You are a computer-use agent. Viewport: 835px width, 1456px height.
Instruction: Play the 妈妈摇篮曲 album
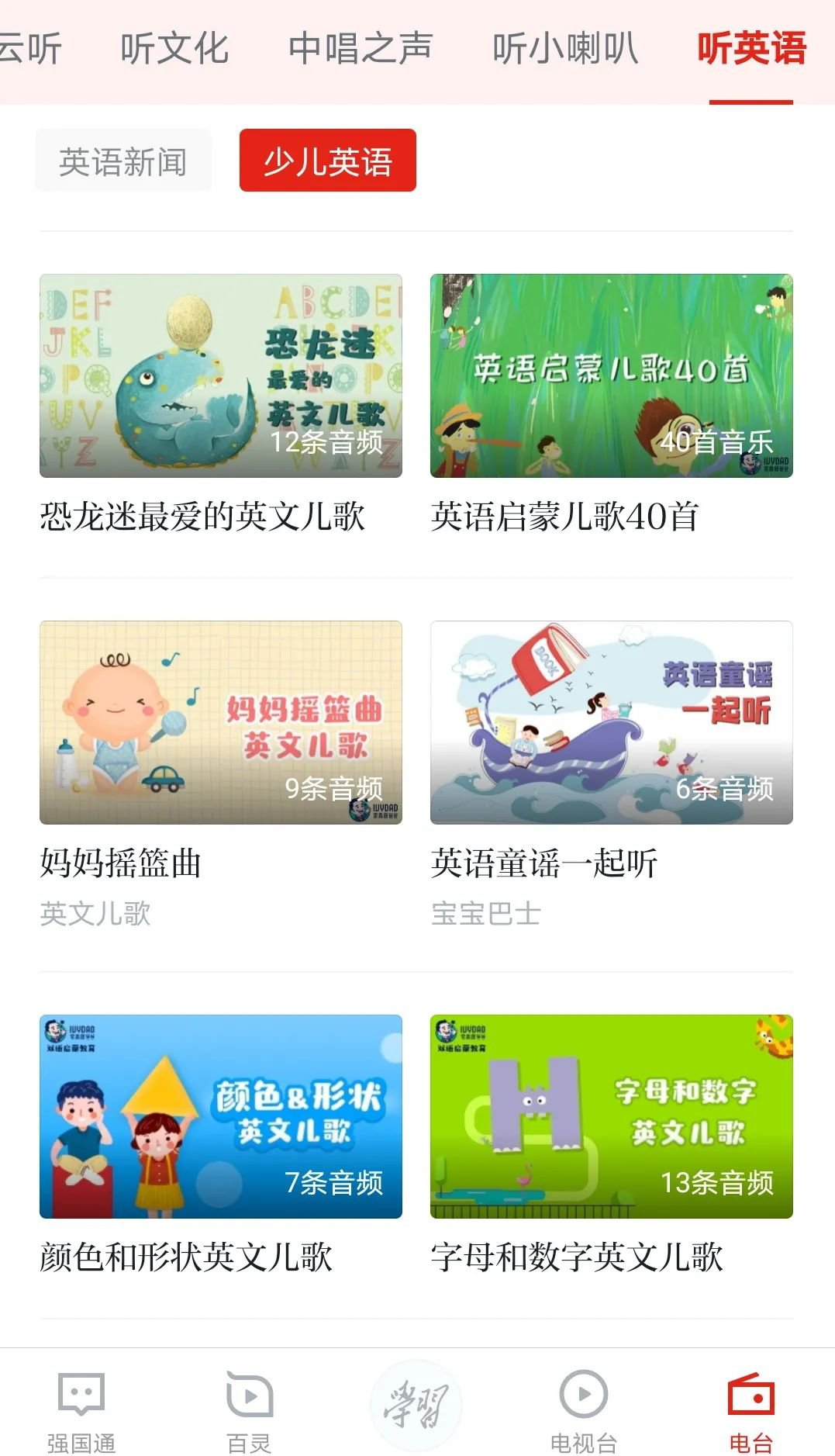coord(221,722)
